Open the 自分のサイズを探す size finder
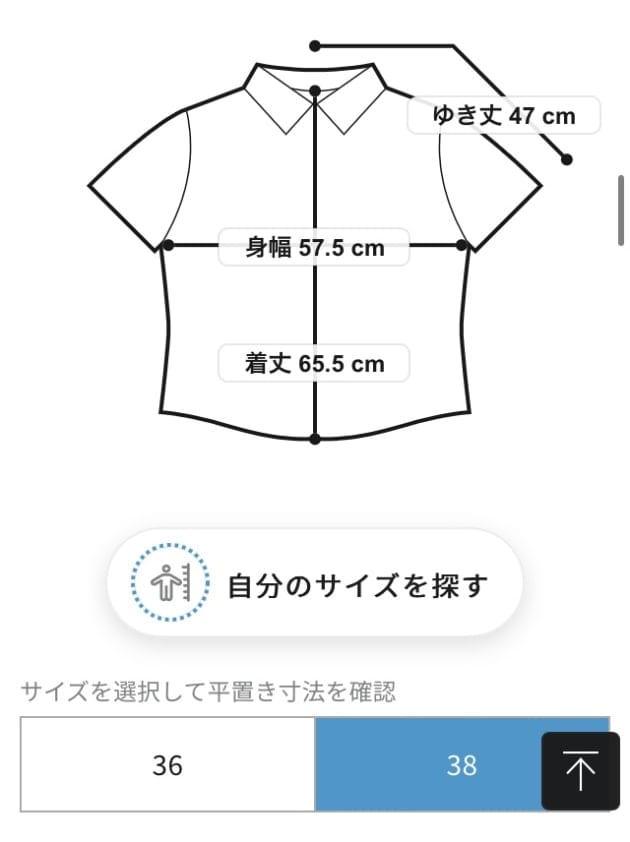This screenshot has height=842, width=630. pyautogui.click(x=314, y=583)
